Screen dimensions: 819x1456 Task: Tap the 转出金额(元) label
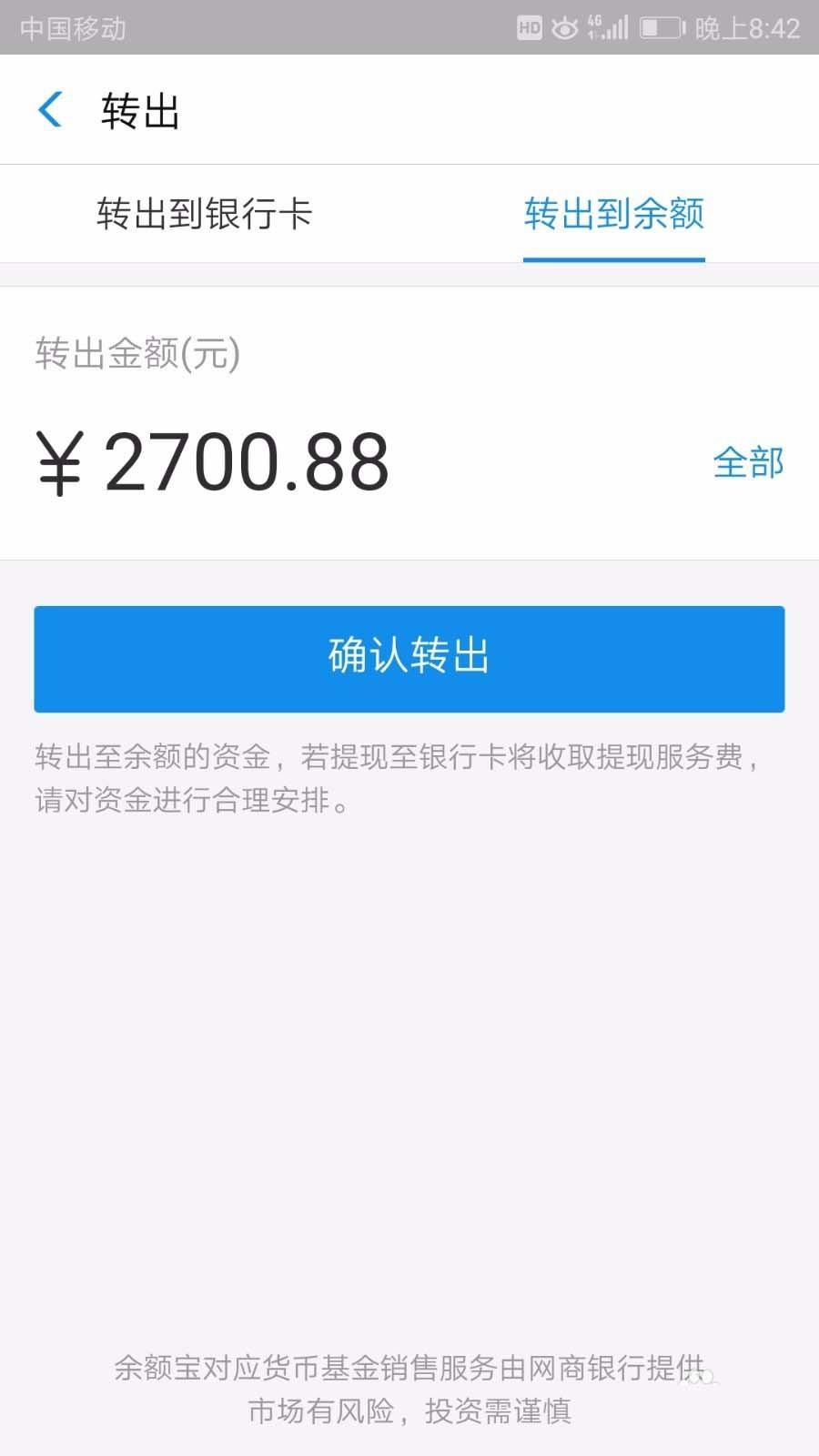[135, 354]
